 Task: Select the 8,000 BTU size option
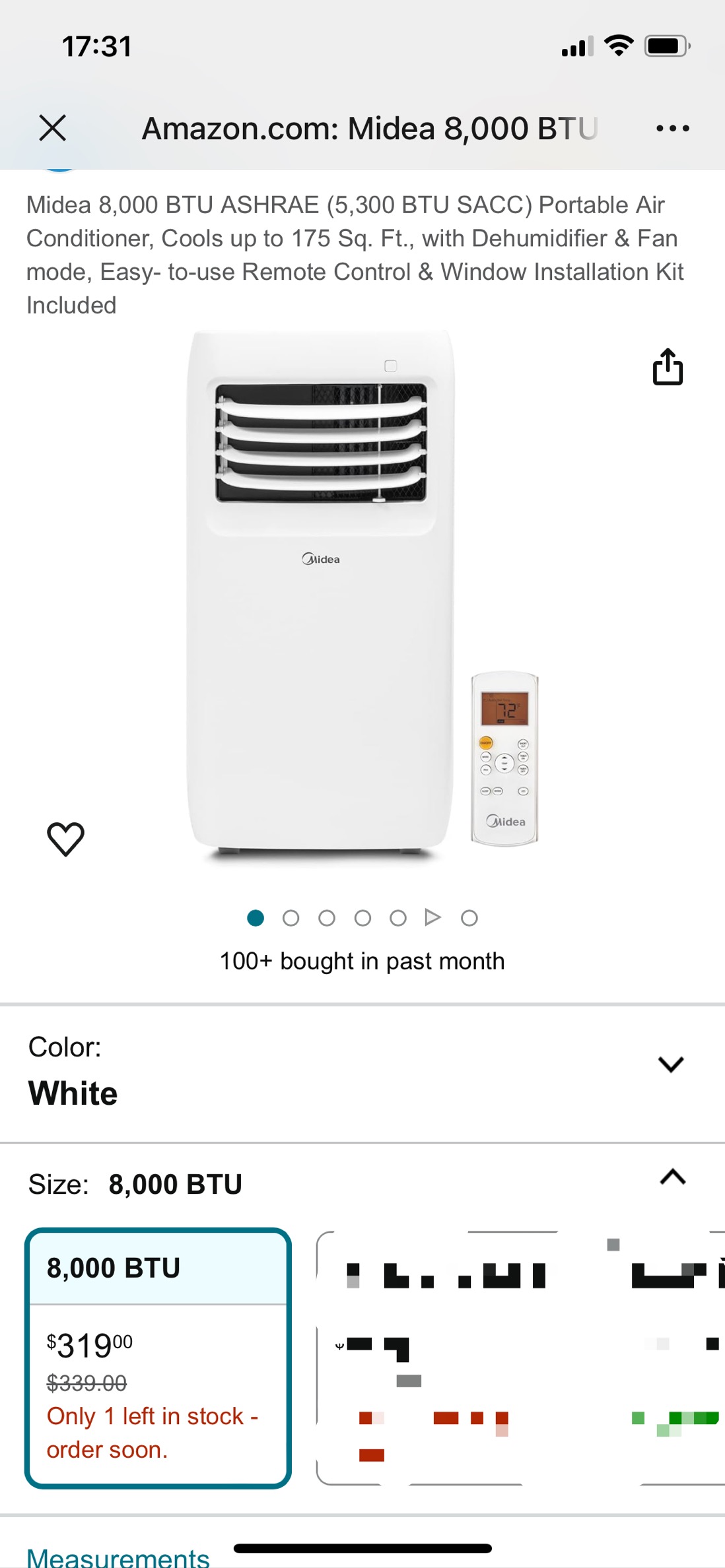click(x=158, y=1357)
